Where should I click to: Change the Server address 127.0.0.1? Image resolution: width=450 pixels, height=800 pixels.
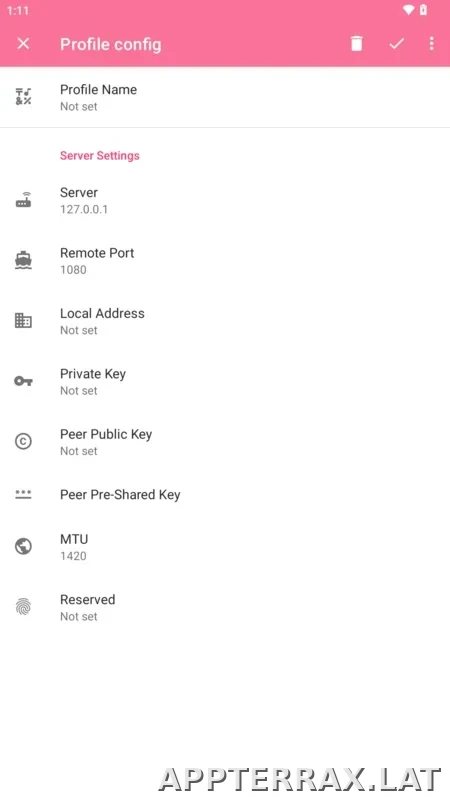[225, 201]
